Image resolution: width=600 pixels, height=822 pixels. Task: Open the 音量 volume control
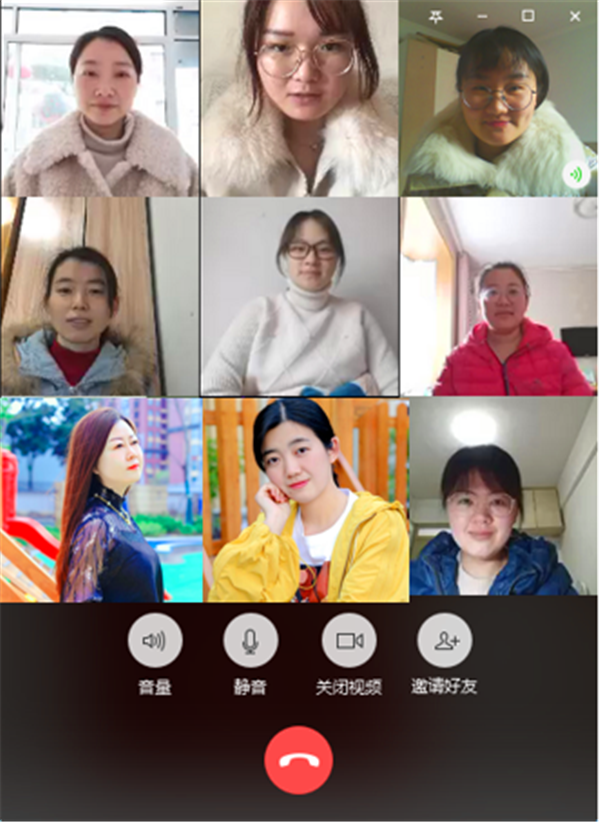[155, 641]
